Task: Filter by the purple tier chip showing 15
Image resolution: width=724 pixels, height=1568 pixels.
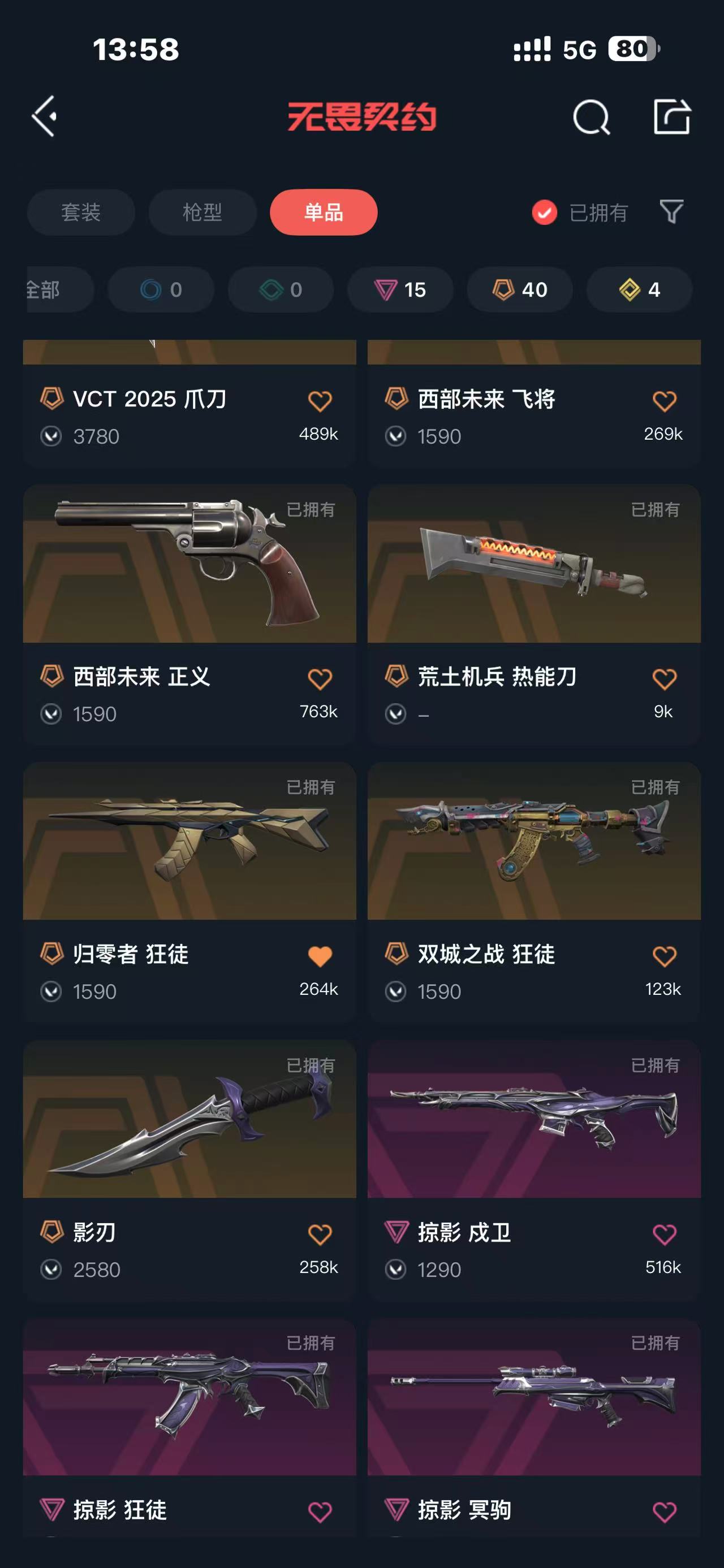Action: [400, 290]
